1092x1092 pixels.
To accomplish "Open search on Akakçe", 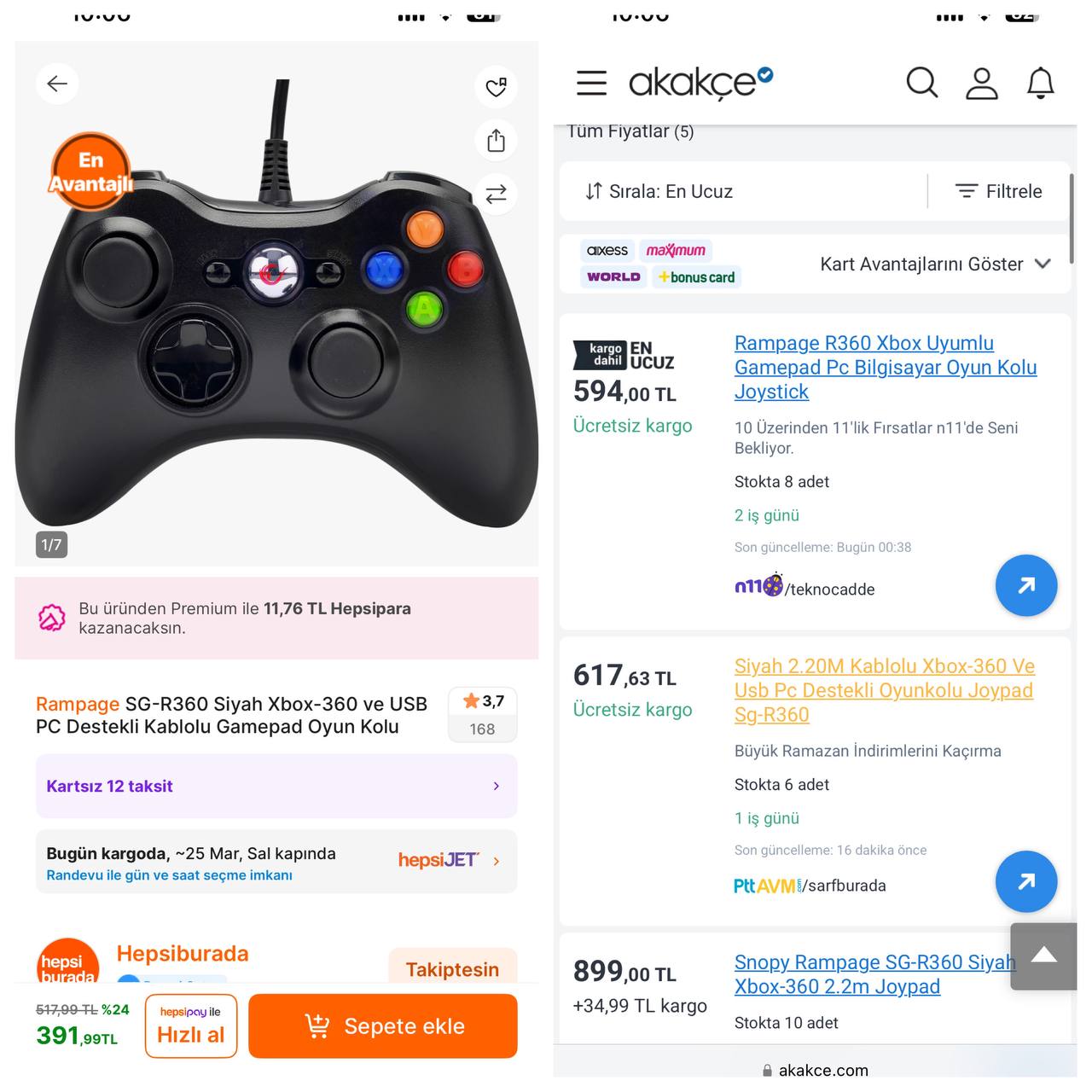I will pyautogui.click(x=921, y=83).
